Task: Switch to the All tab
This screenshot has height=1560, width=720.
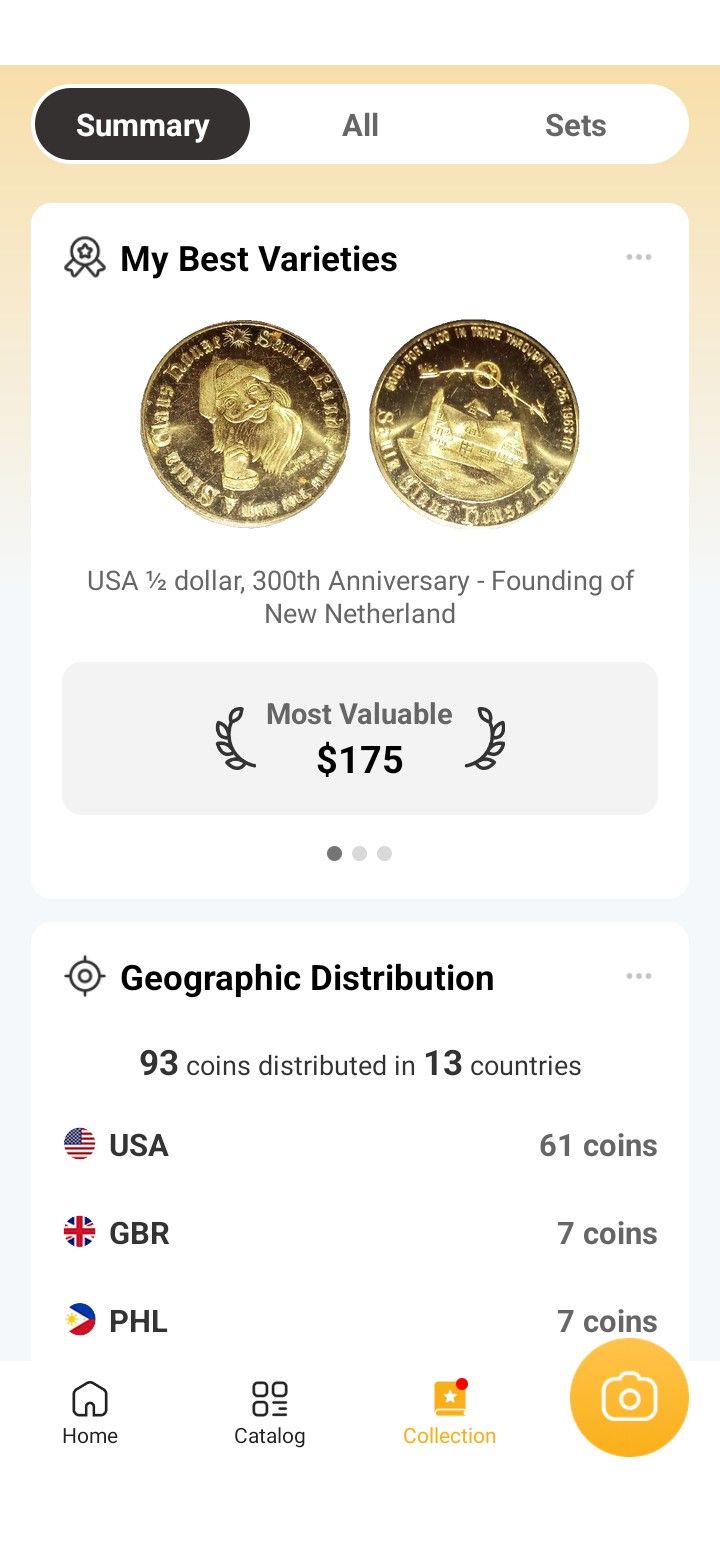Action: click(360, 124)
